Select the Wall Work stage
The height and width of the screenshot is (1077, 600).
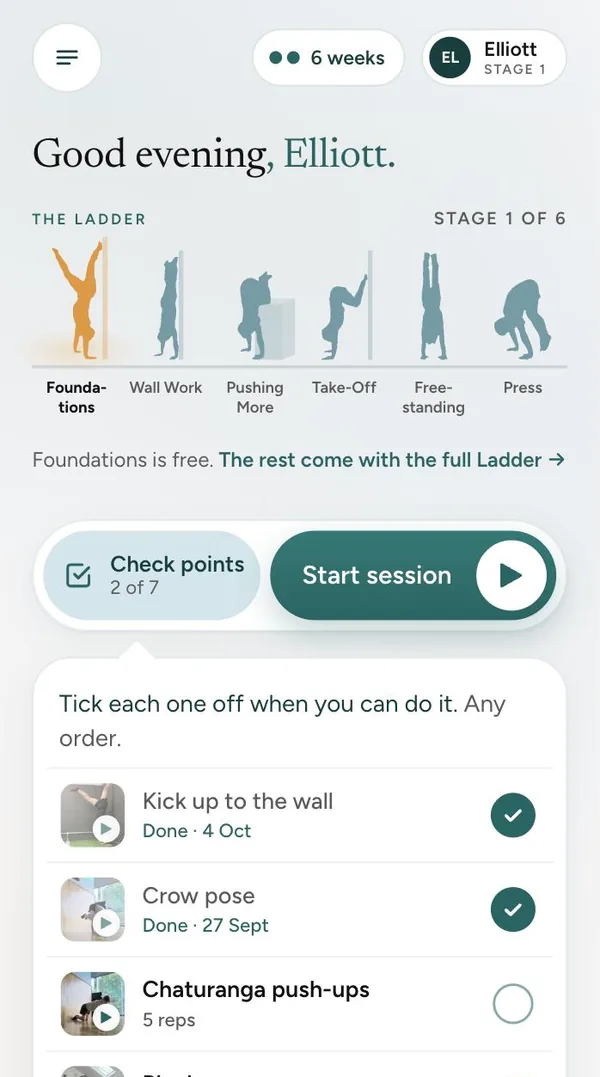click(165, 327)
